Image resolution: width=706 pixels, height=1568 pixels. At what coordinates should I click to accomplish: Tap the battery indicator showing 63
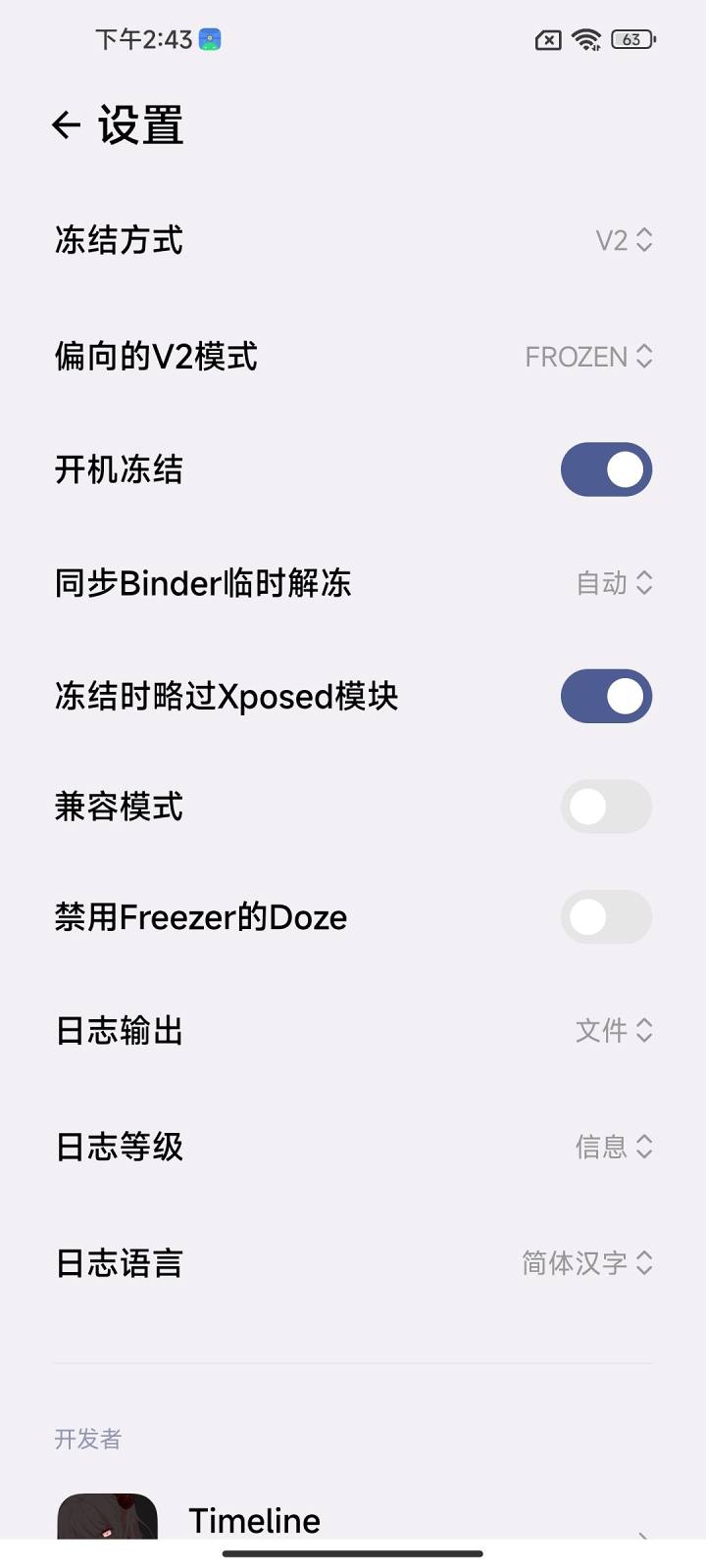coord(630,39)
